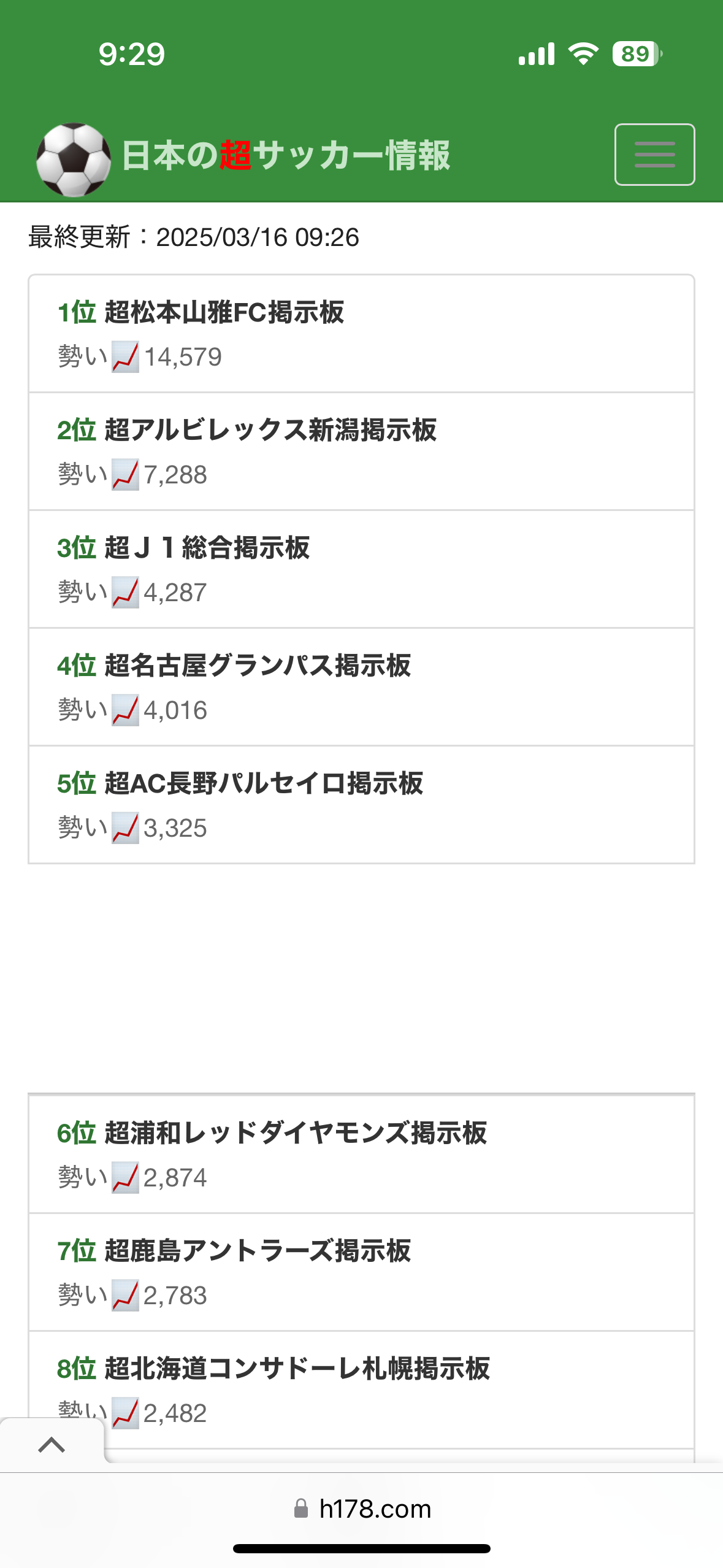Open 5位 超AC長野パルセイロ掲示板

click(361, 805)
